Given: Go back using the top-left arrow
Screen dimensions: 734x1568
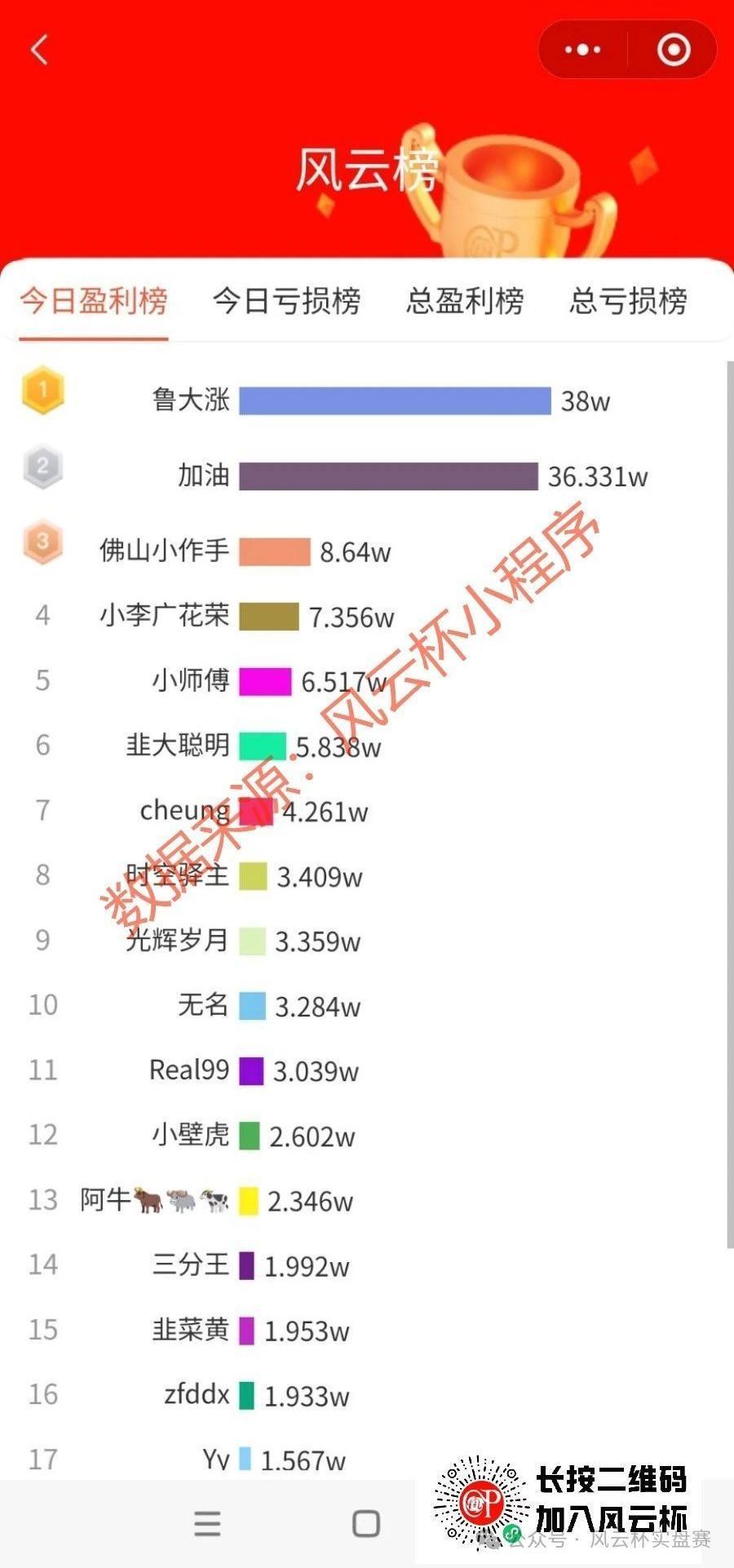Looking at the screenshot, I should (39, 50).
